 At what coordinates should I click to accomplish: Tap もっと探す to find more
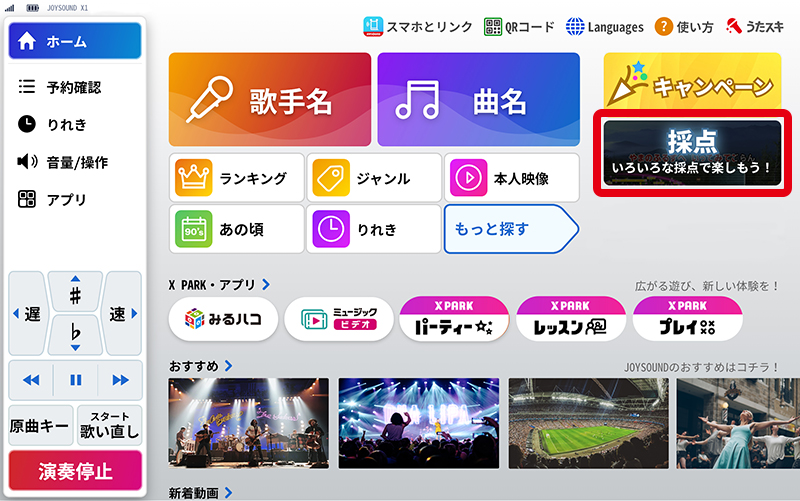[508, 229]
